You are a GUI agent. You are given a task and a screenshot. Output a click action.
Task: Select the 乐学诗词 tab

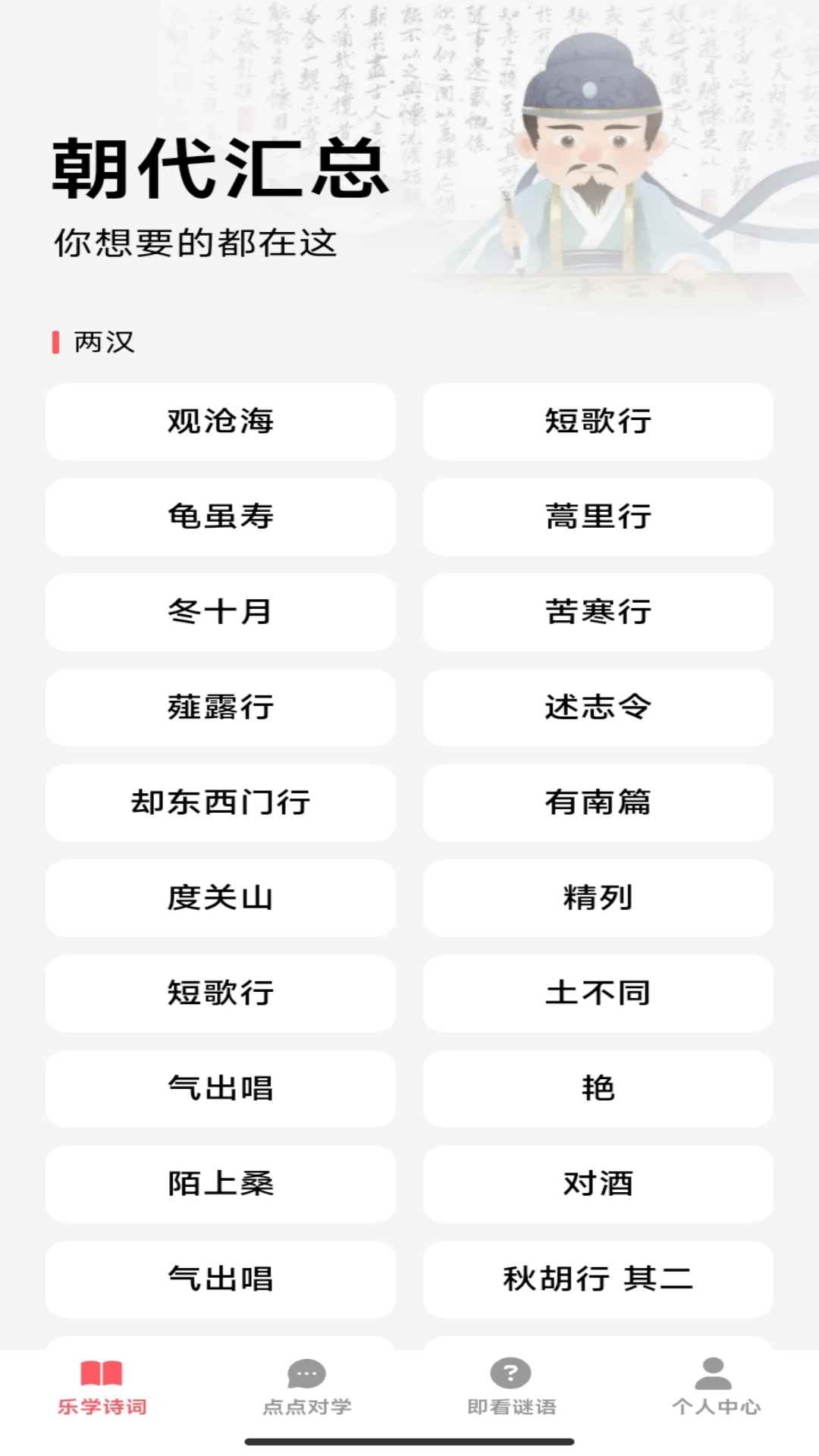(102, 1388)
